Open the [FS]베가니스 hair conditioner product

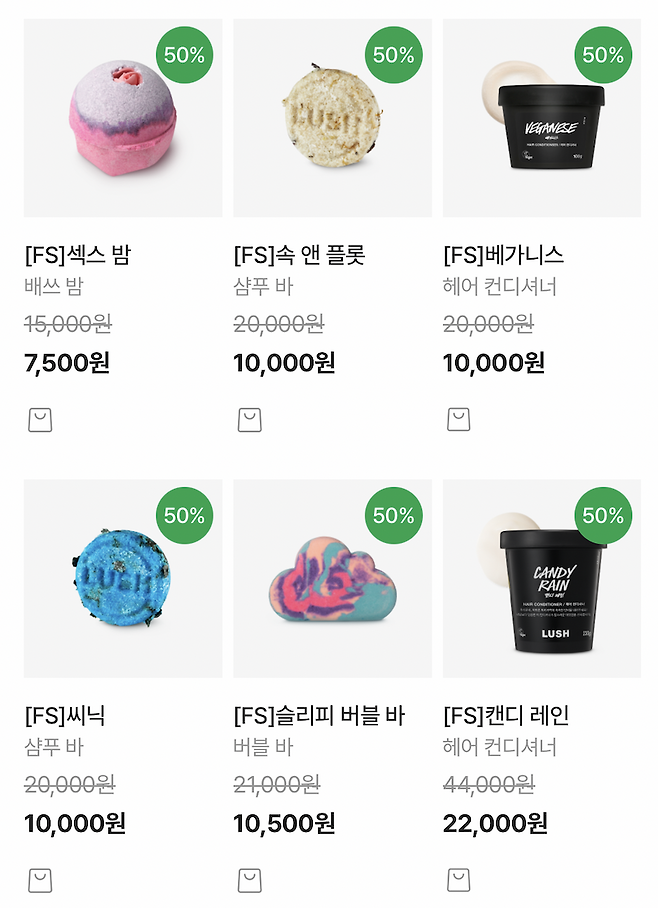(541, 118)
